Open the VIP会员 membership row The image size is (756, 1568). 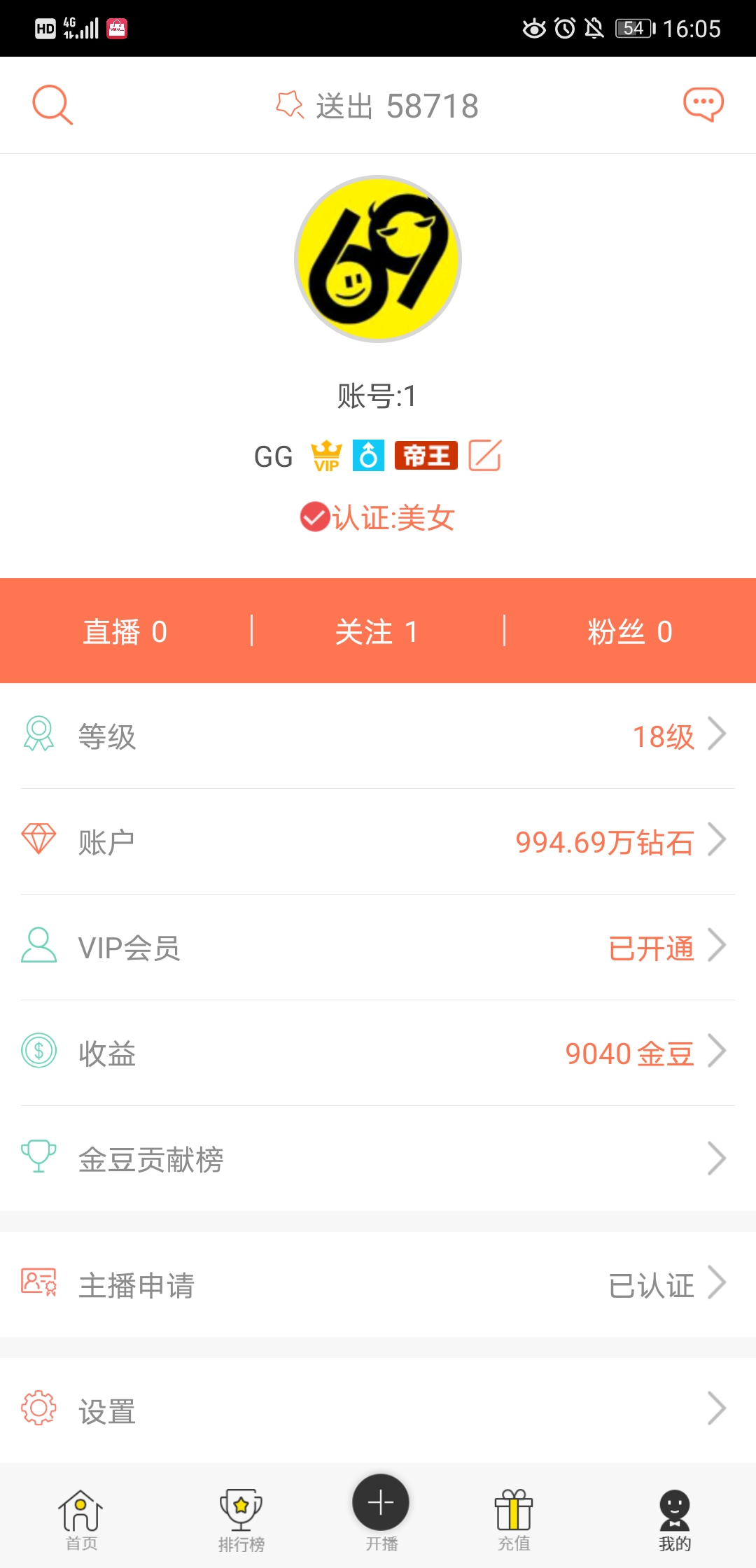(x=378, y=947)
